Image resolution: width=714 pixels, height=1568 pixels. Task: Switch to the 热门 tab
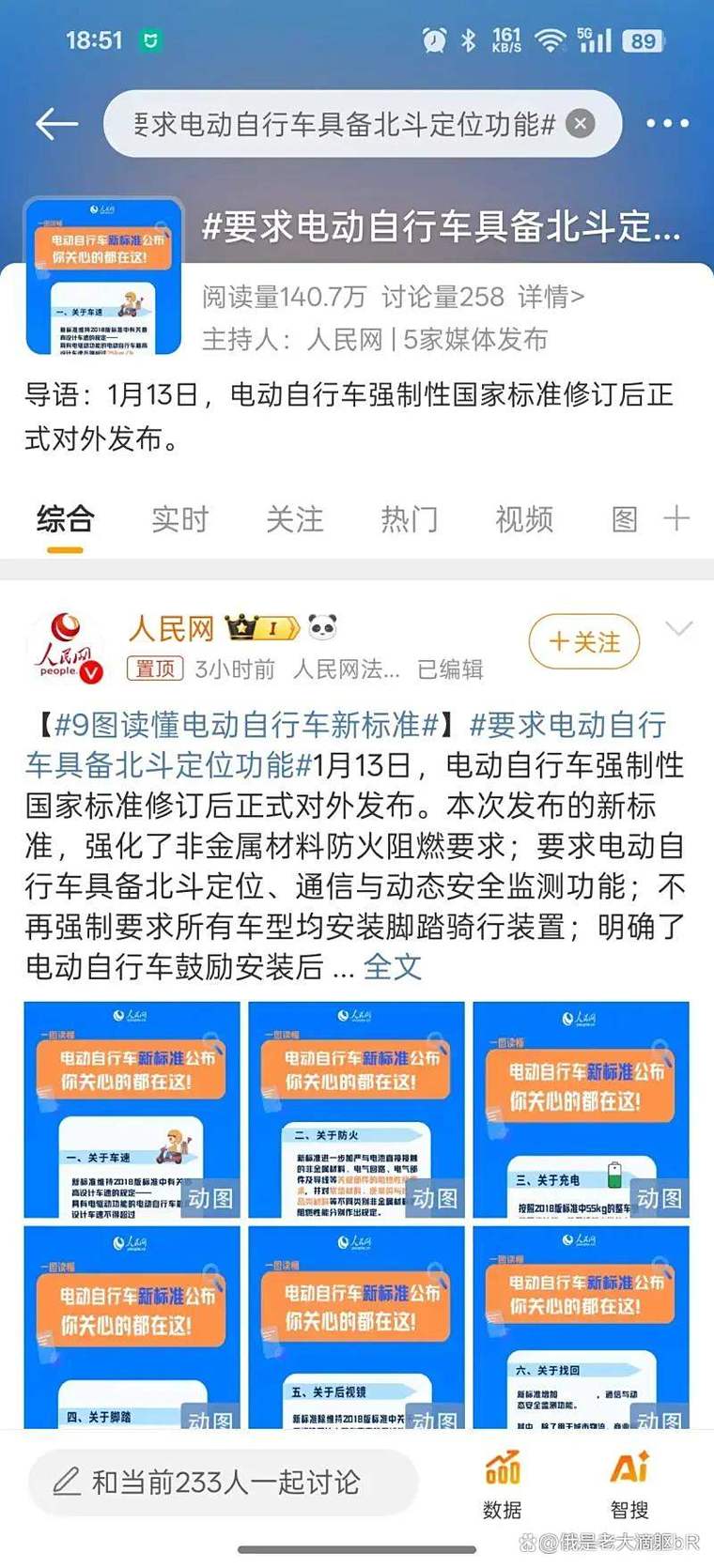[409, 519]
